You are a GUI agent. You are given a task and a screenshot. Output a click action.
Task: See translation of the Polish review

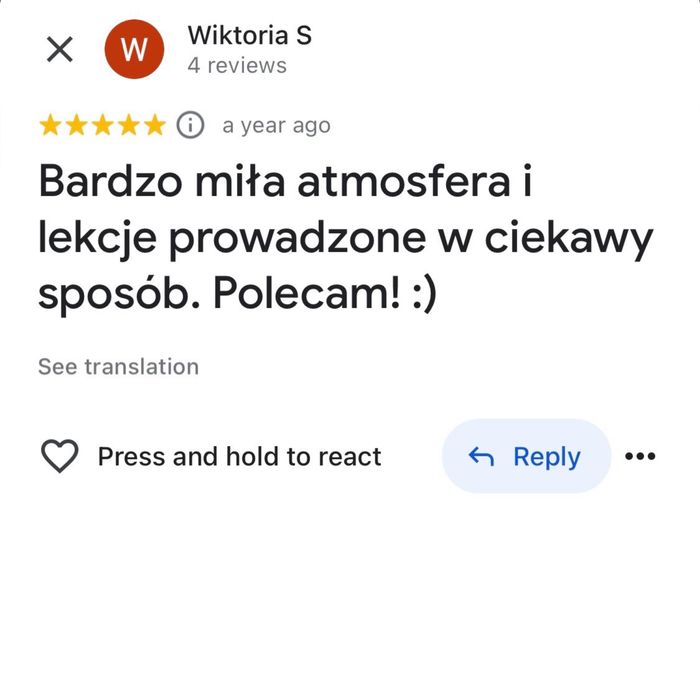(118, 367)
